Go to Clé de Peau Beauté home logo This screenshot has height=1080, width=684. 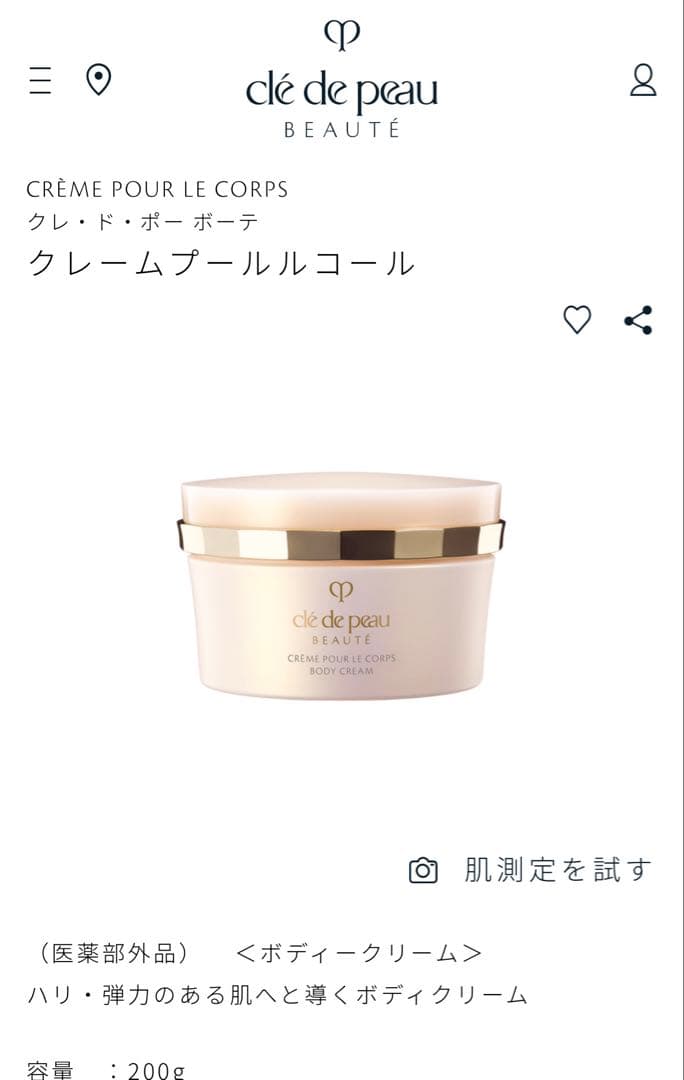click(x=341, y=79)
